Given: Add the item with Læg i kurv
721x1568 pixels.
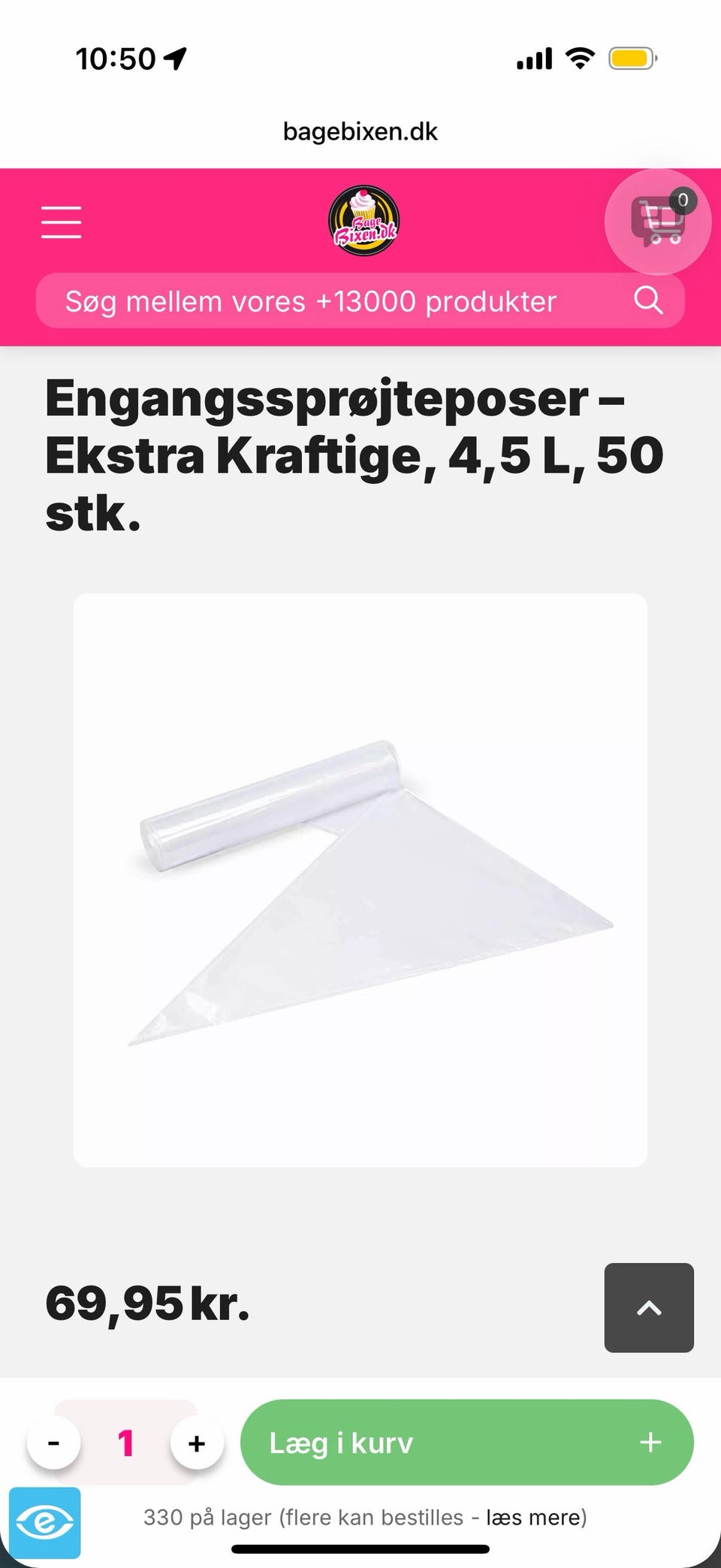Looking at the screenshot, I should (x=466, y=1443).
